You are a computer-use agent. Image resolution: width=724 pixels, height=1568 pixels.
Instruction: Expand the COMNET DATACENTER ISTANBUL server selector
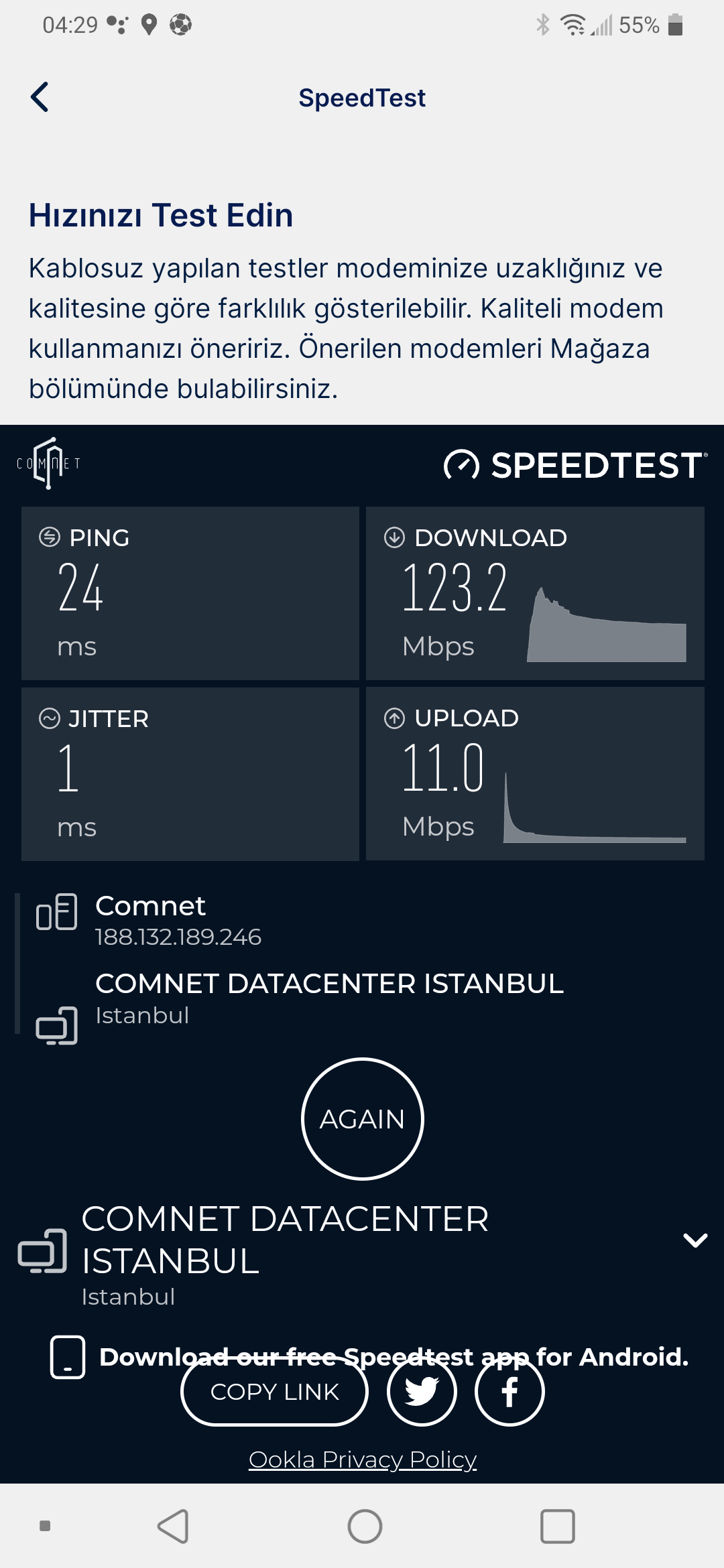pos(695,1240)
